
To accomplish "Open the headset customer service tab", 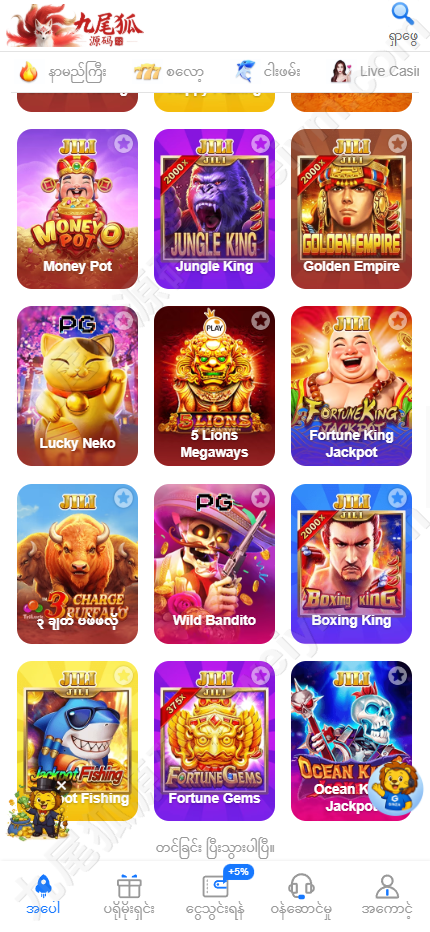I will pyautogui.click(x=301, y=896).
